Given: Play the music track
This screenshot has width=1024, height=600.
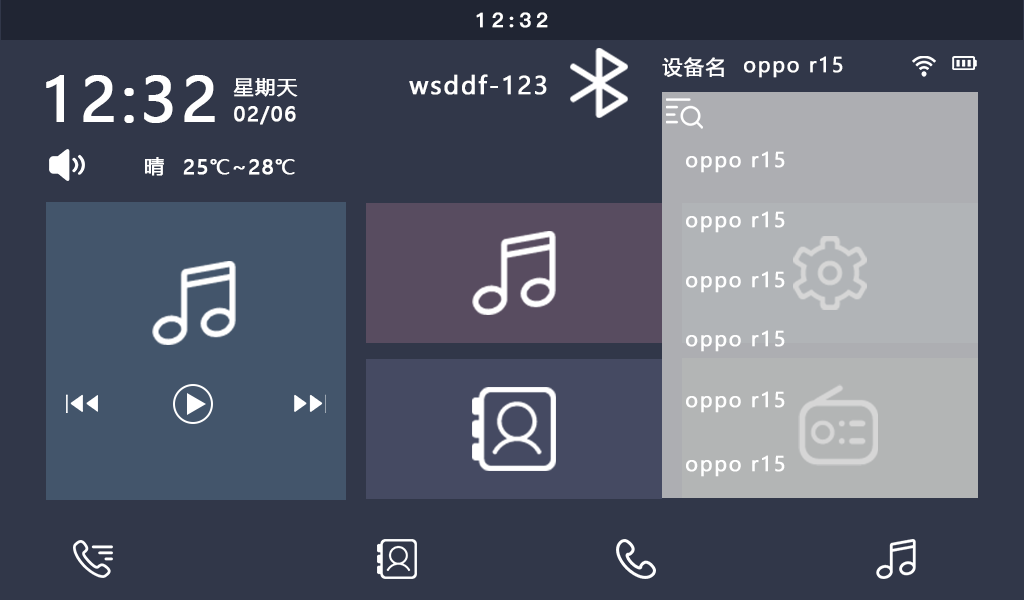Looking at the screenshot, I should click(193, 404).
